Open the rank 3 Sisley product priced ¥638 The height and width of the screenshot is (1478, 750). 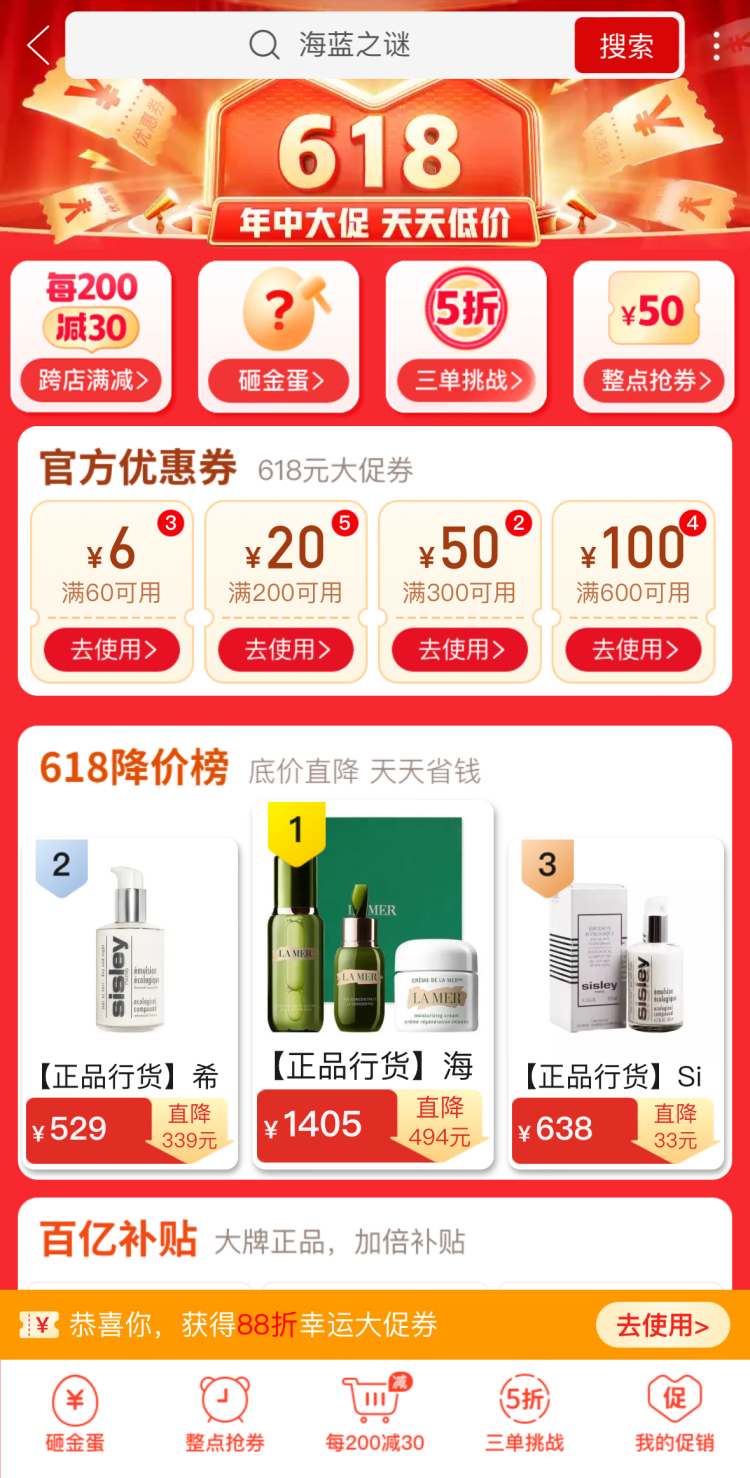pyautogui.click(x=616, y=1003)
